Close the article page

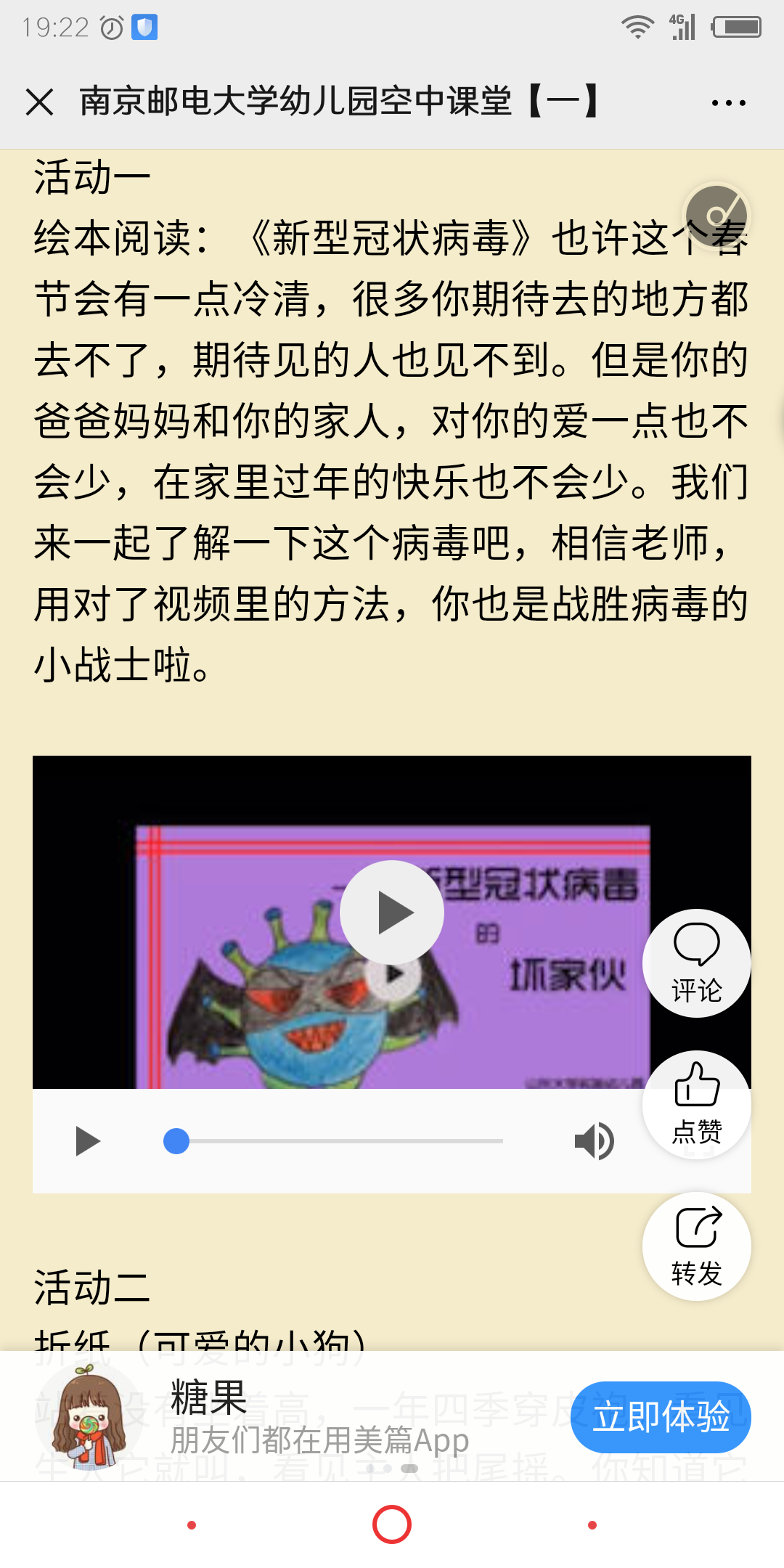point(39,102)
